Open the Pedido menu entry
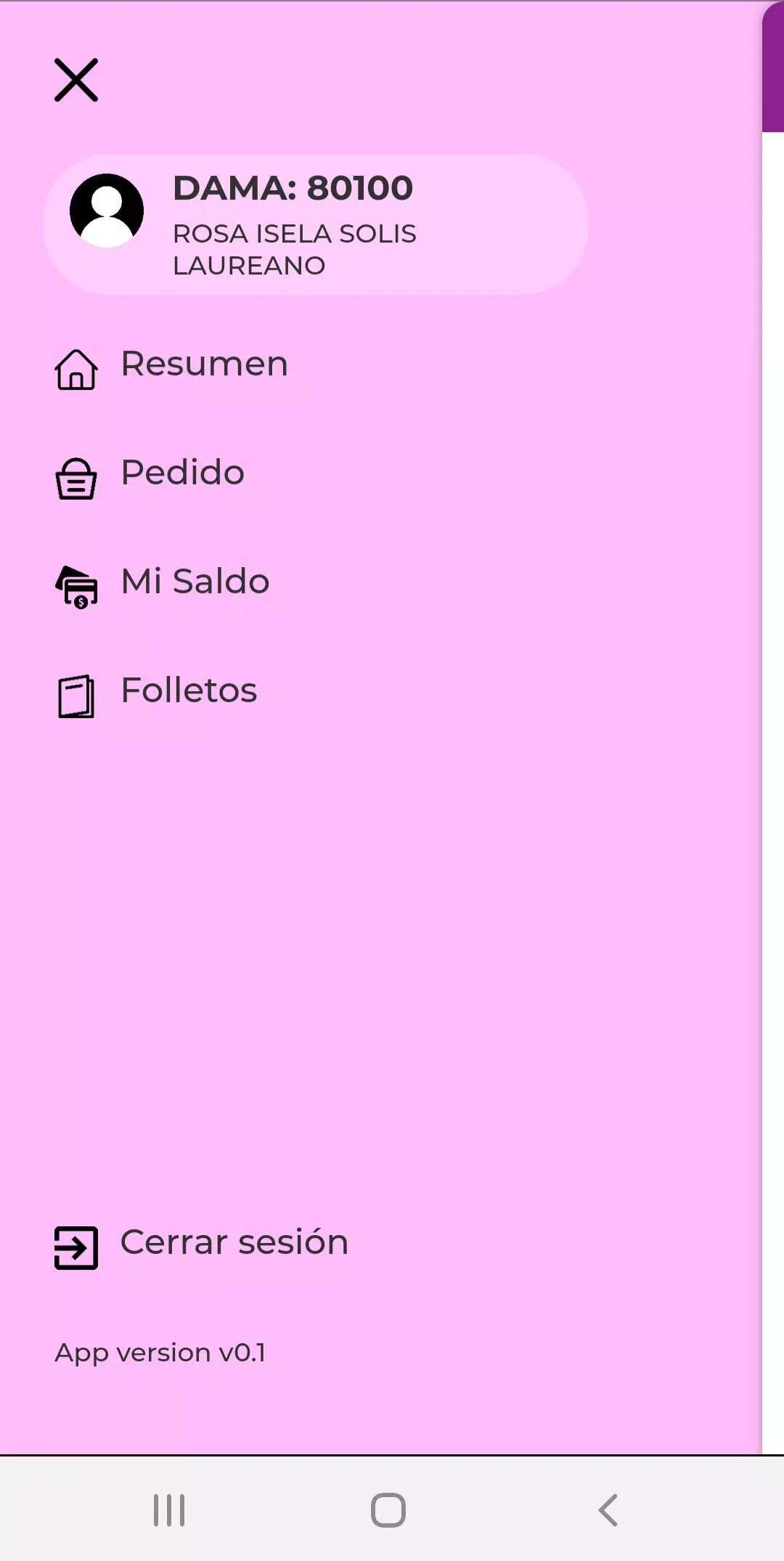784x1561 pixels. click(182, 473)
